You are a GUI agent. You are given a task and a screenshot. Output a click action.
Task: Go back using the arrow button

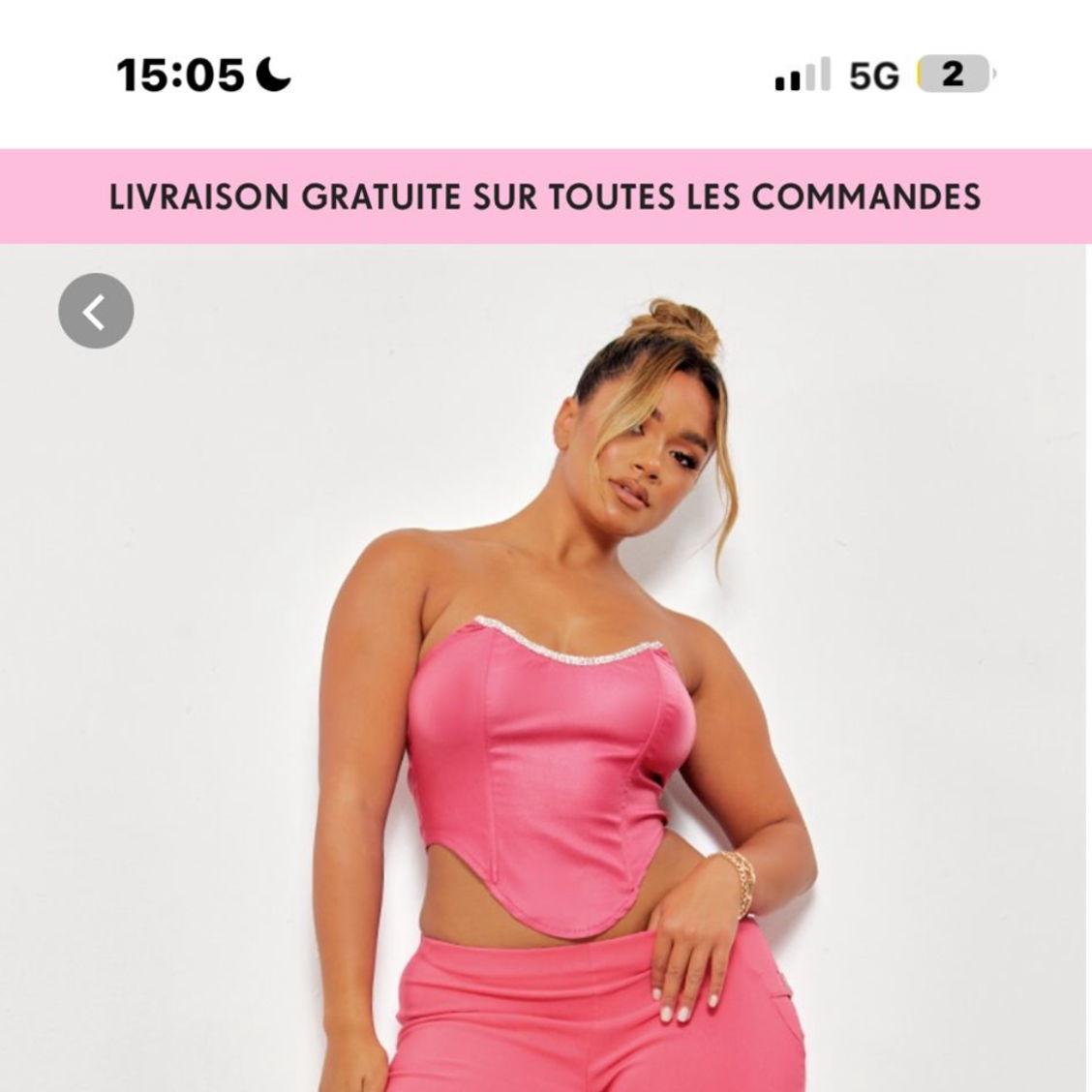click(x=96, y=311)
